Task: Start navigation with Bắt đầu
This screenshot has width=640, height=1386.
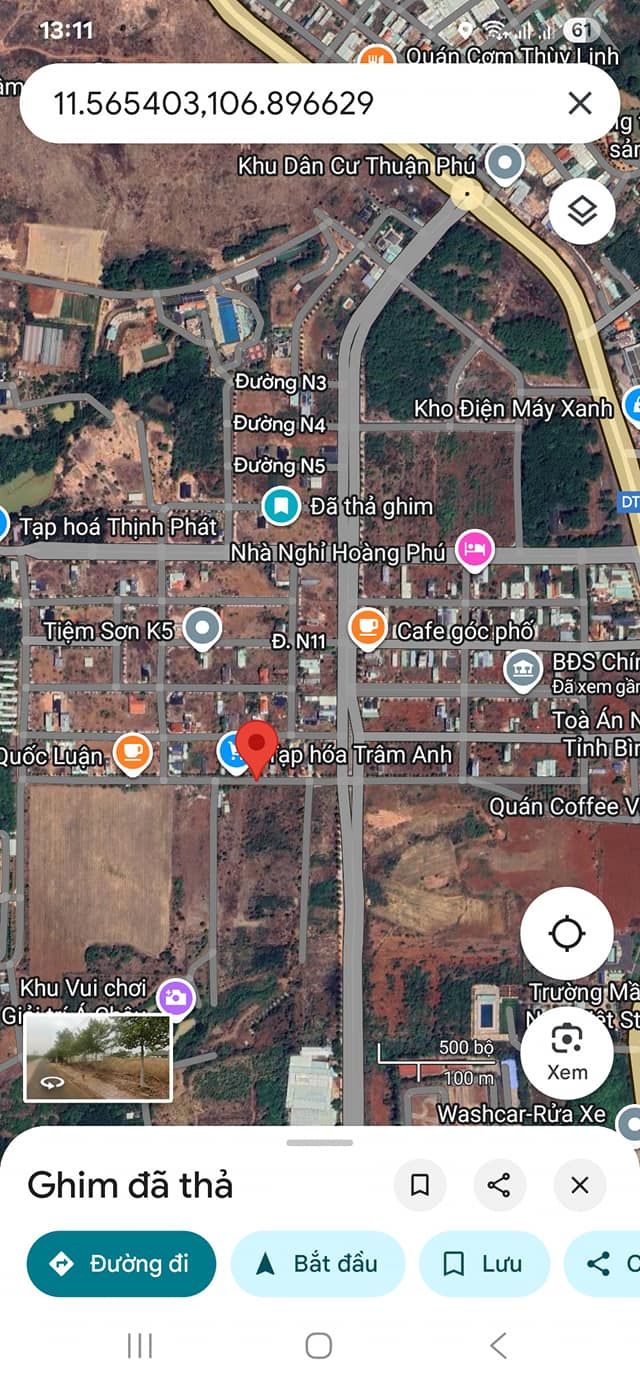Action: point(318,1264)
